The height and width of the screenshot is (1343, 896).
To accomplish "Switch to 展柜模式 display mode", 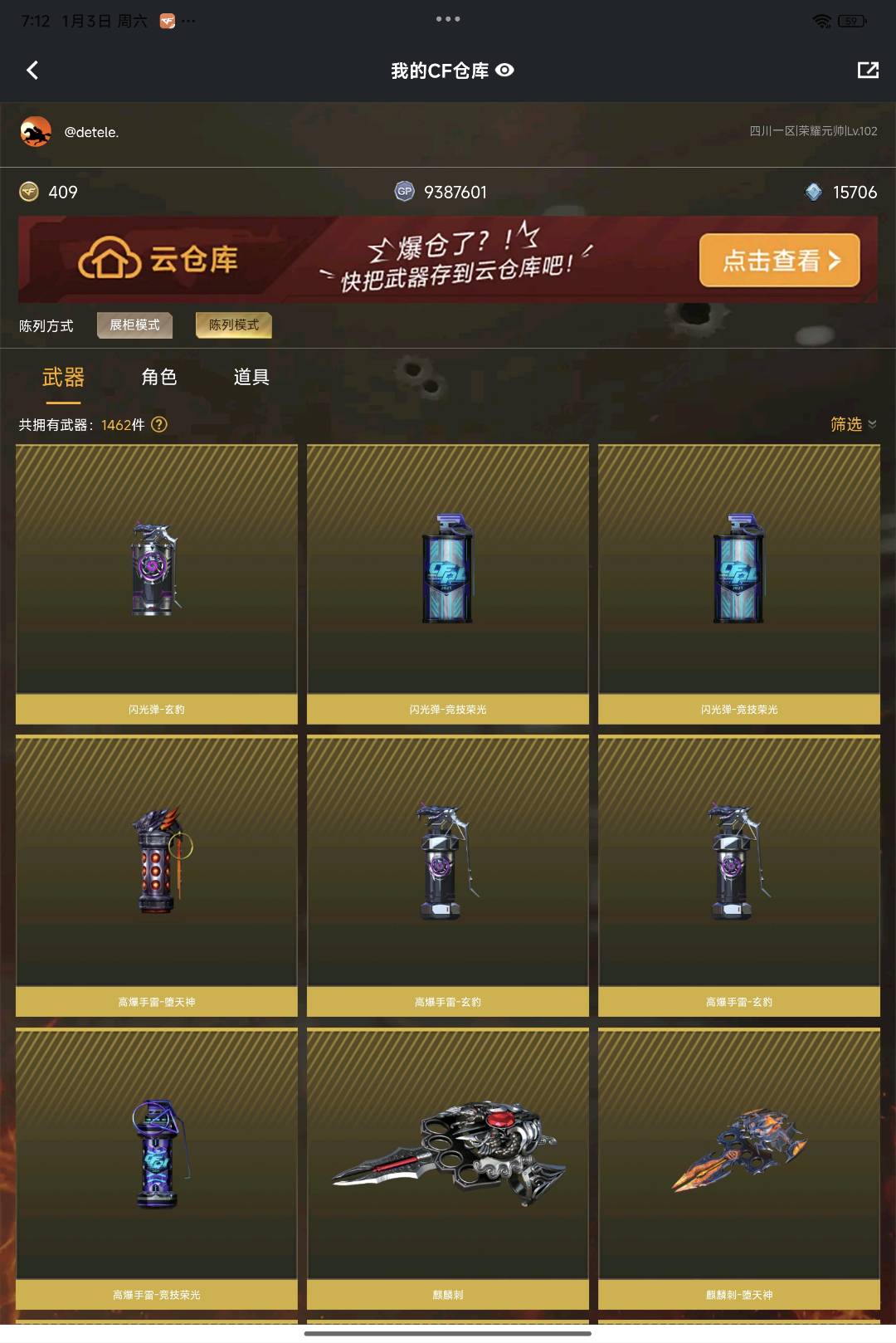I will coord(134,325).
